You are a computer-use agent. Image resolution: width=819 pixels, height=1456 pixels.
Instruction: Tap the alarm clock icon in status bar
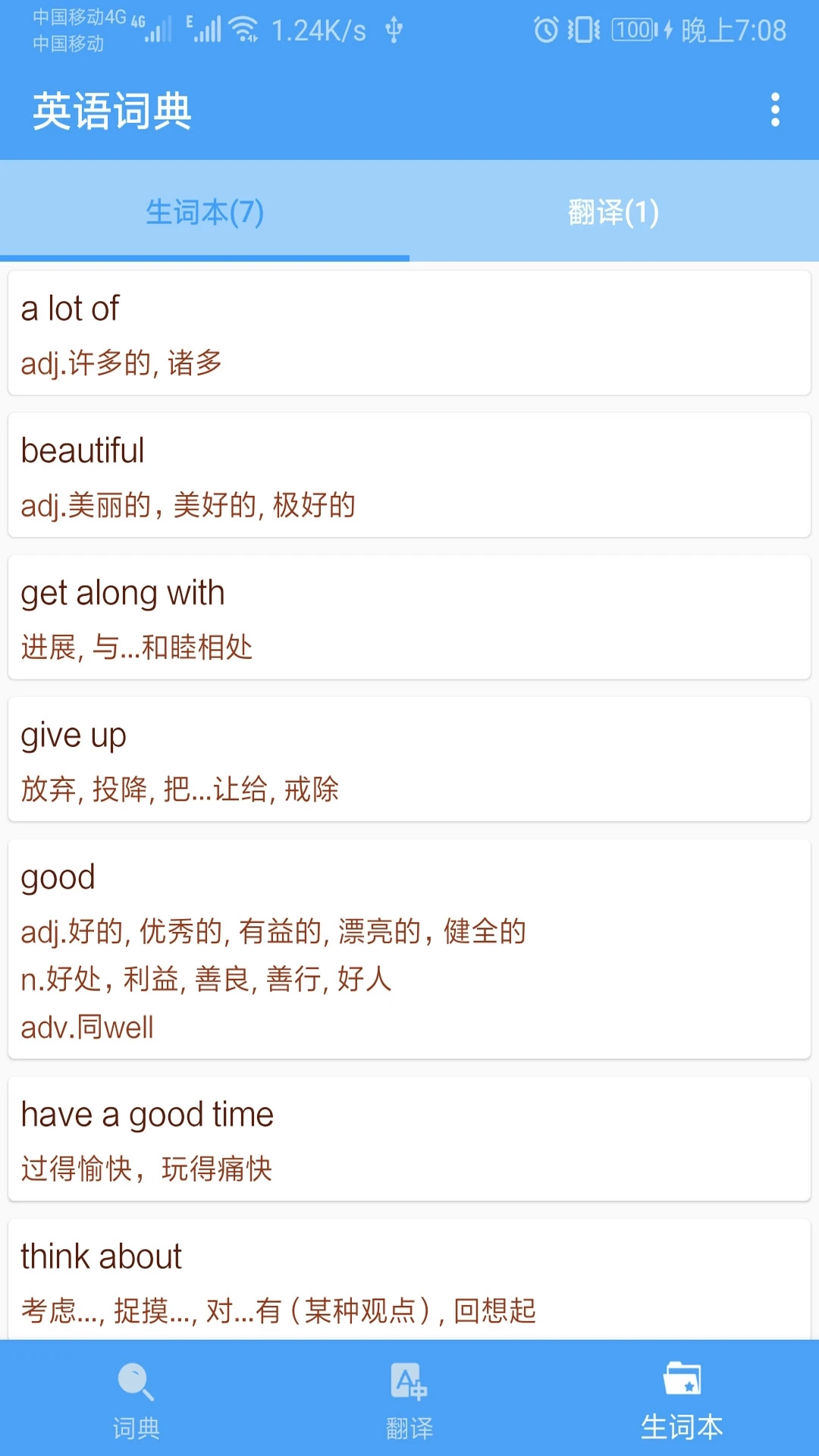[x=543, y=29]
